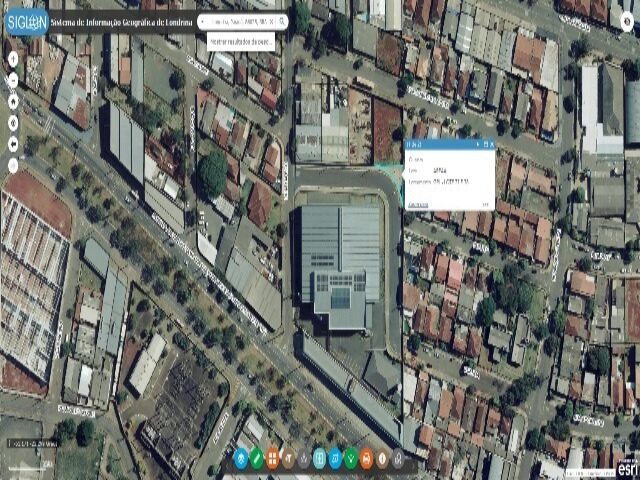Open the popup's more options dots

point(485,204)
